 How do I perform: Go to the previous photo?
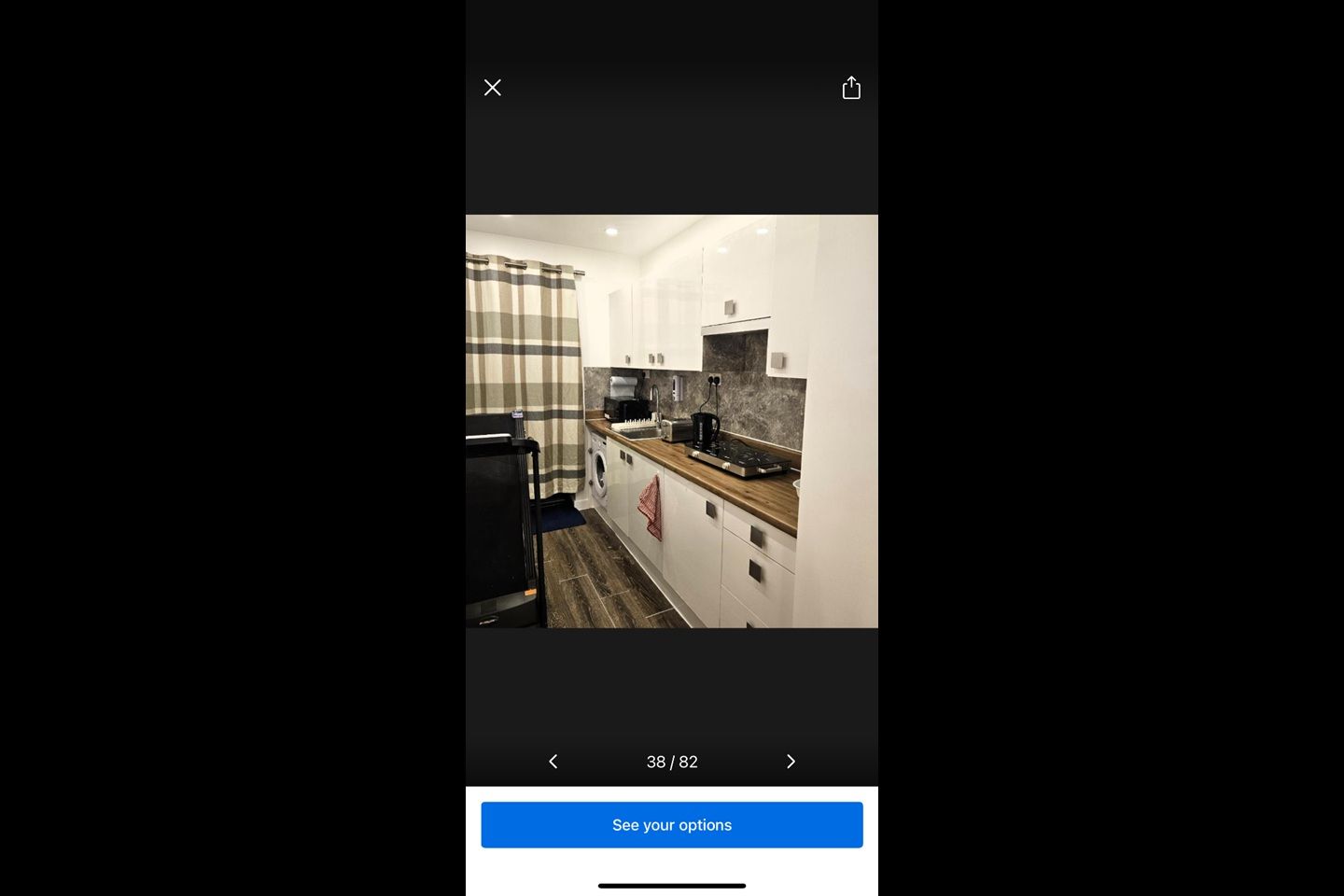(x=553, y=762)
